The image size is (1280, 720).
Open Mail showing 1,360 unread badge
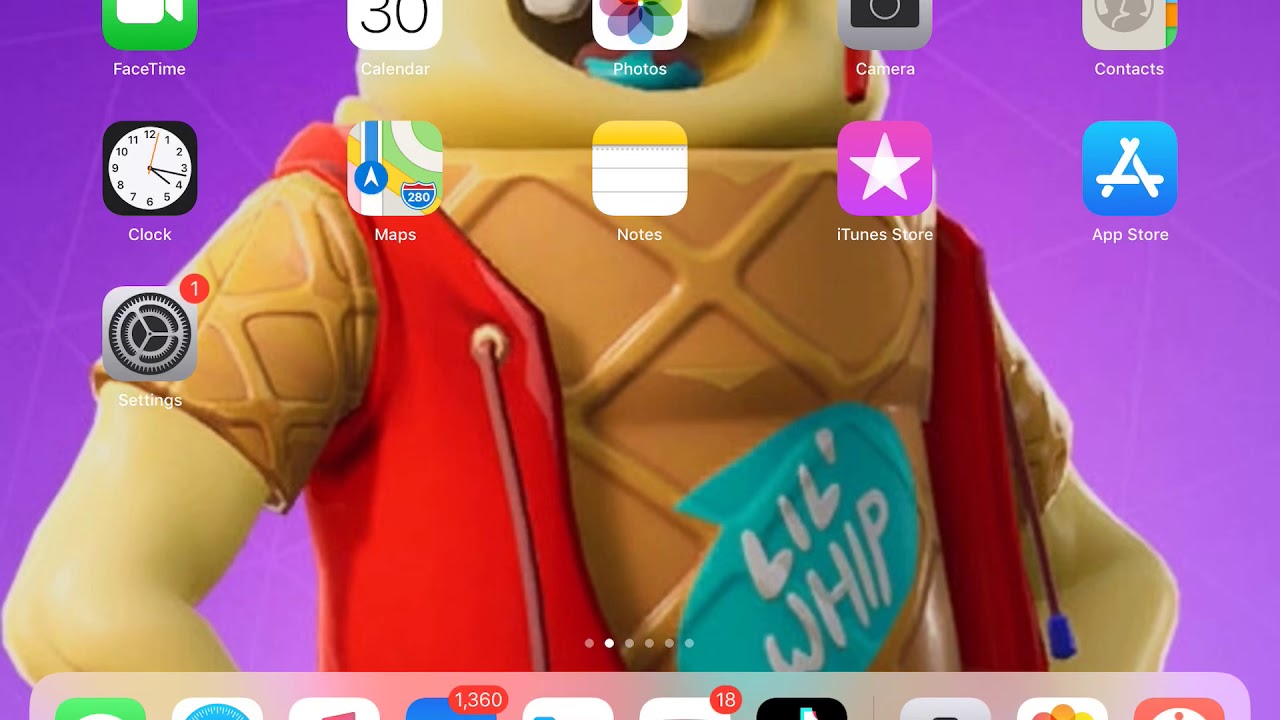pos(451,709)
